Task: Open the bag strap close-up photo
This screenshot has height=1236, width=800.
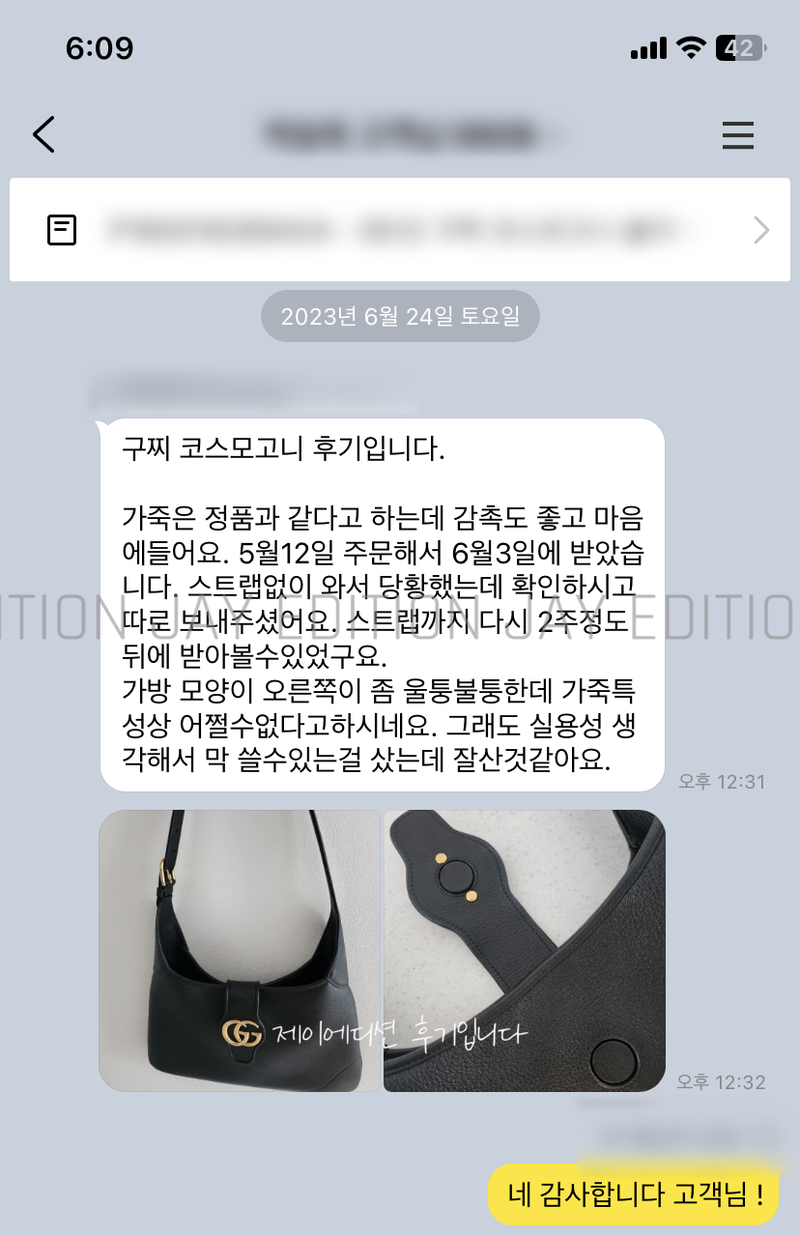Action: coord(524,950)
